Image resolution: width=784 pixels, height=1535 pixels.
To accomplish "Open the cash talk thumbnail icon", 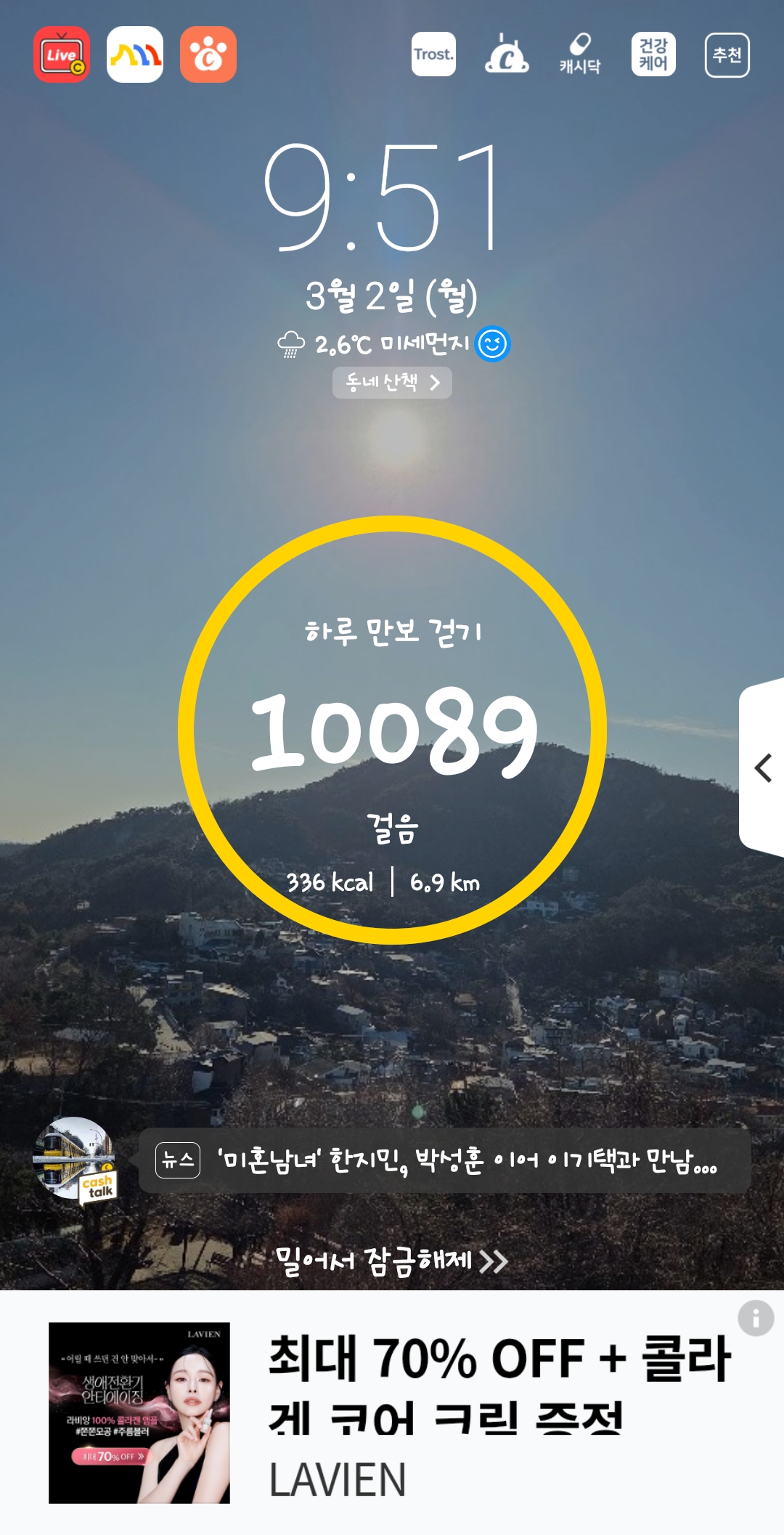I will pos(75,1160).
